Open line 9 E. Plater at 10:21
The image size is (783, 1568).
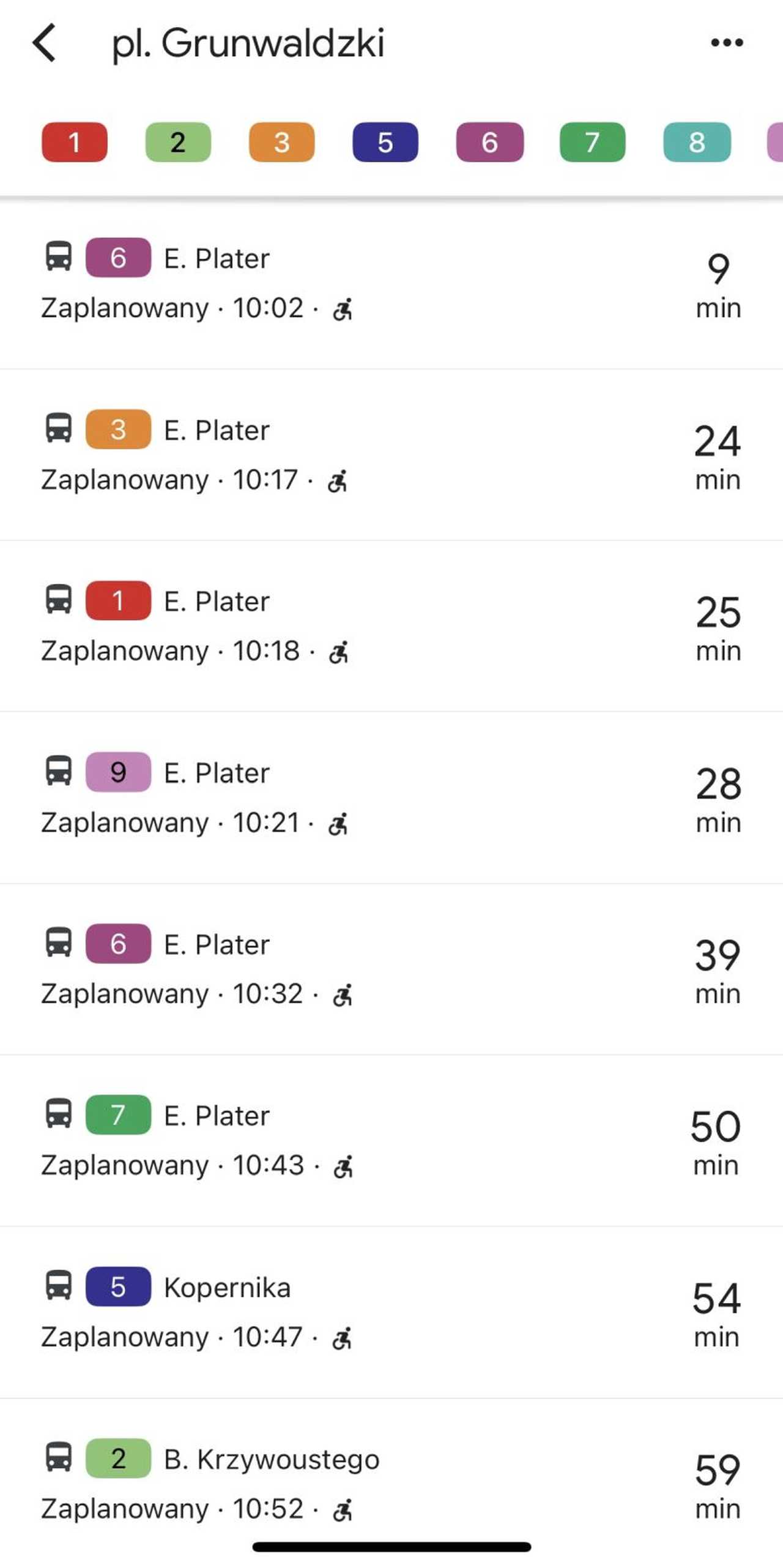[391, 797]
